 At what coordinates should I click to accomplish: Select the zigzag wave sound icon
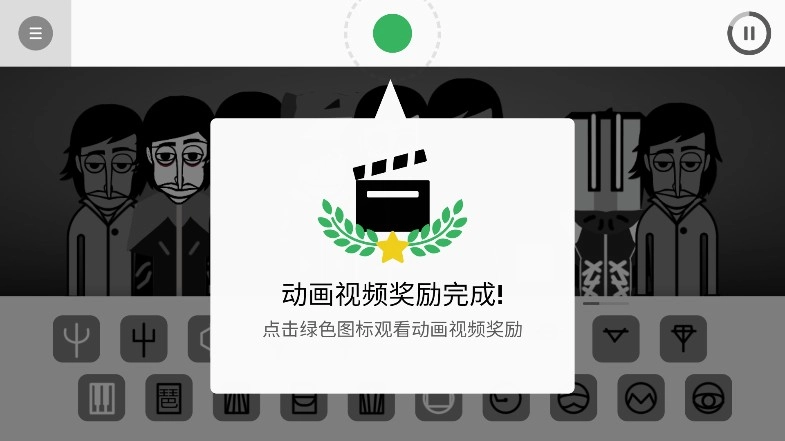tap(641, 398)
